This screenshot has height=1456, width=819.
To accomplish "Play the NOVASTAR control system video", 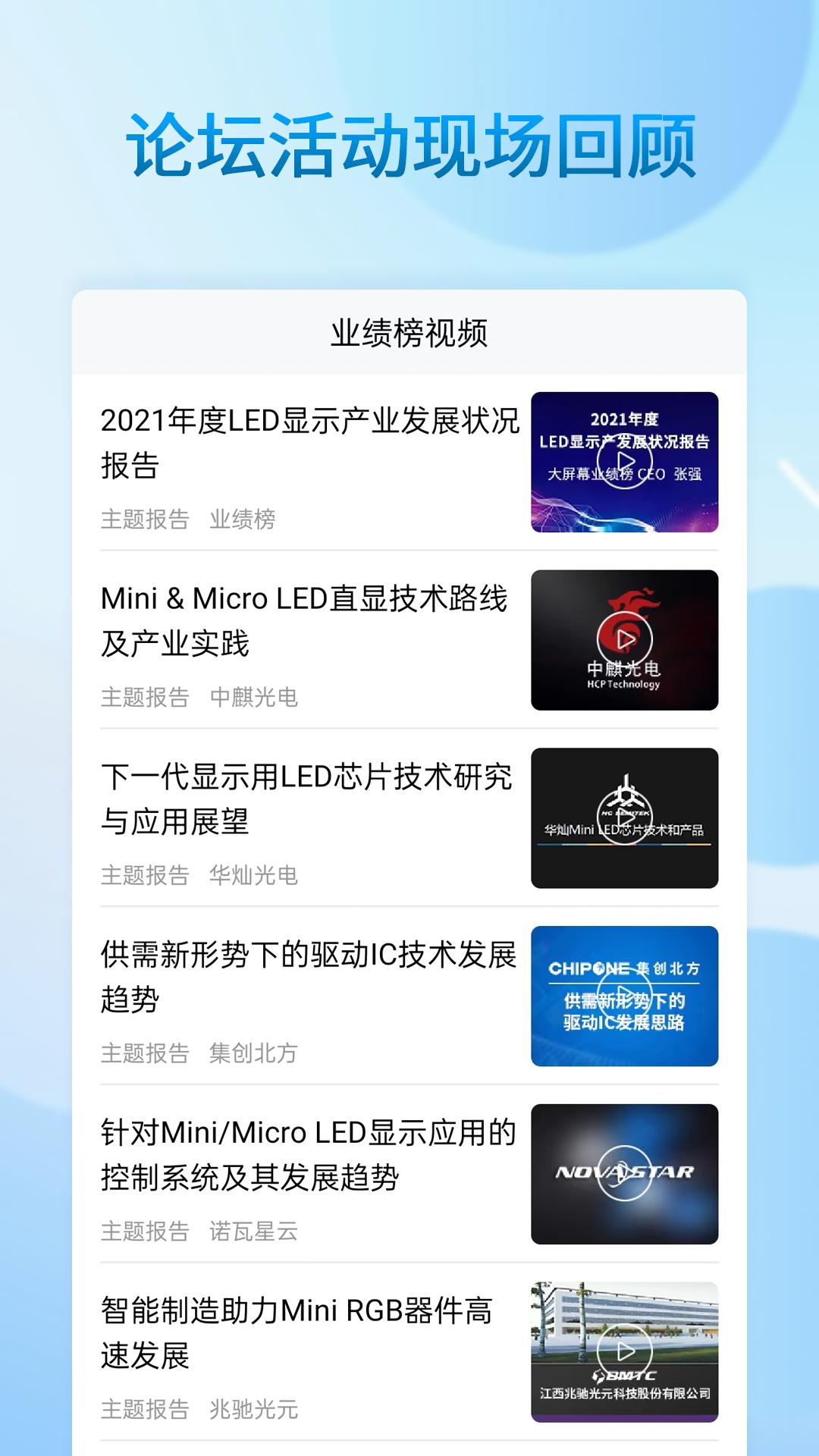I will click(625, 1174).
